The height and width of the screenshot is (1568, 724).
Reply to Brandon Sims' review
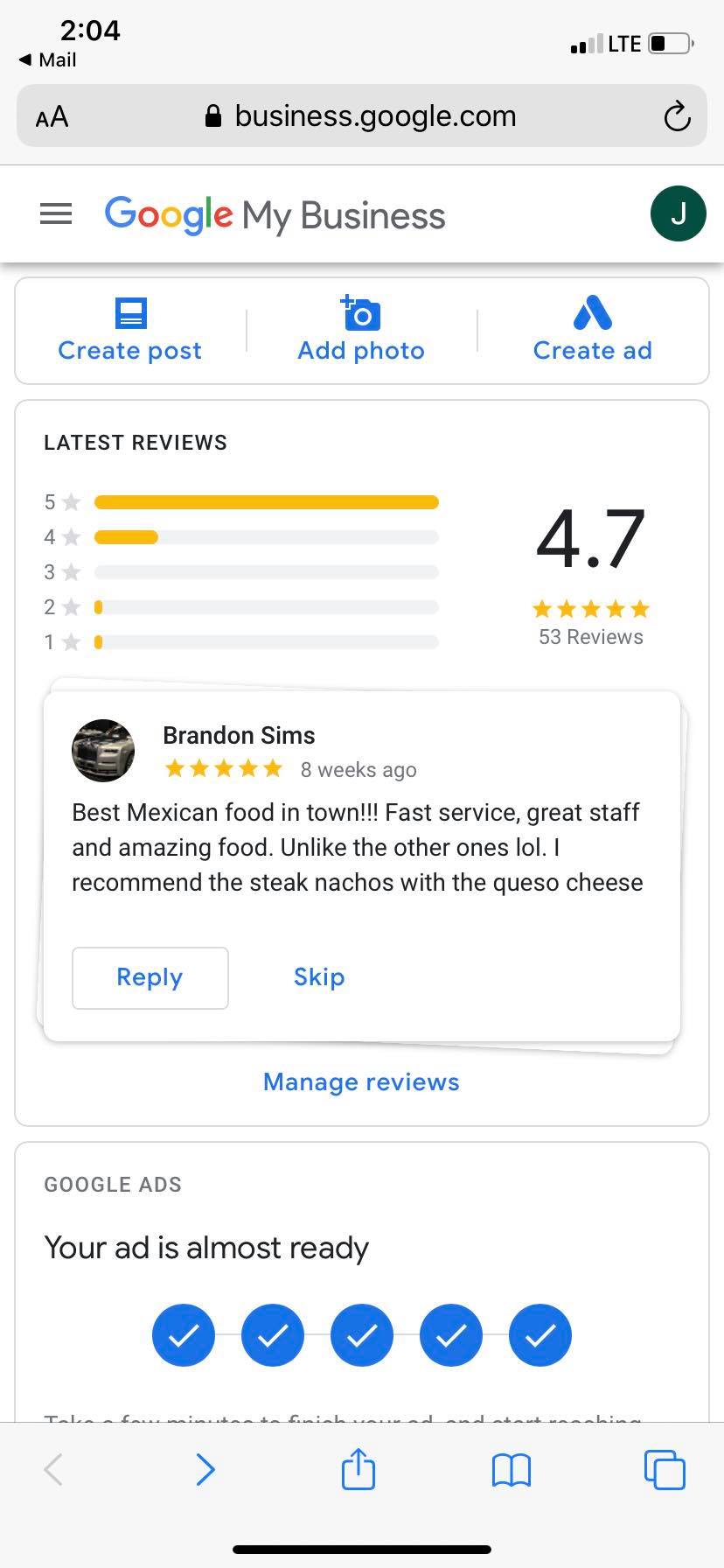point(150,977)
